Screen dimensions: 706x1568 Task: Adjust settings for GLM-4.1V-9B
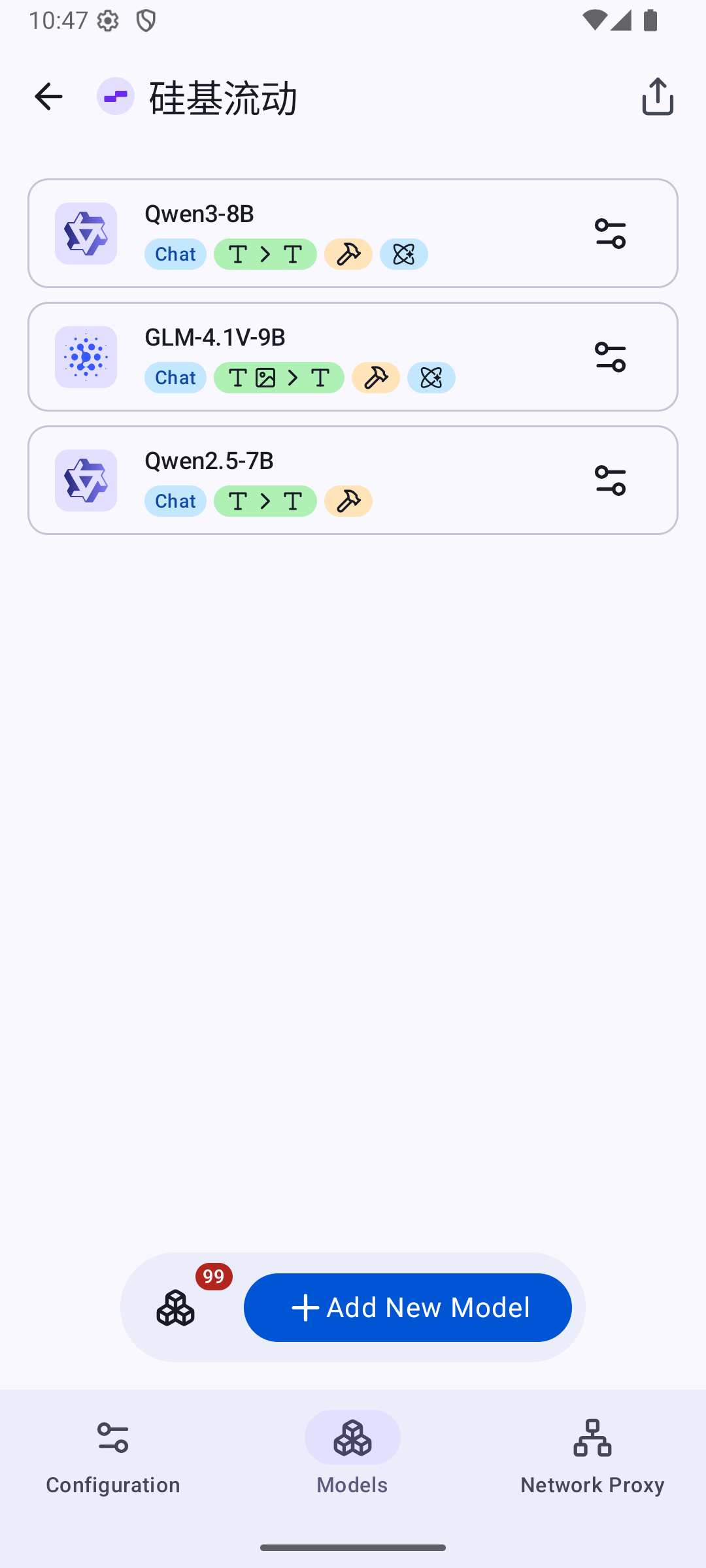[610, 357]
